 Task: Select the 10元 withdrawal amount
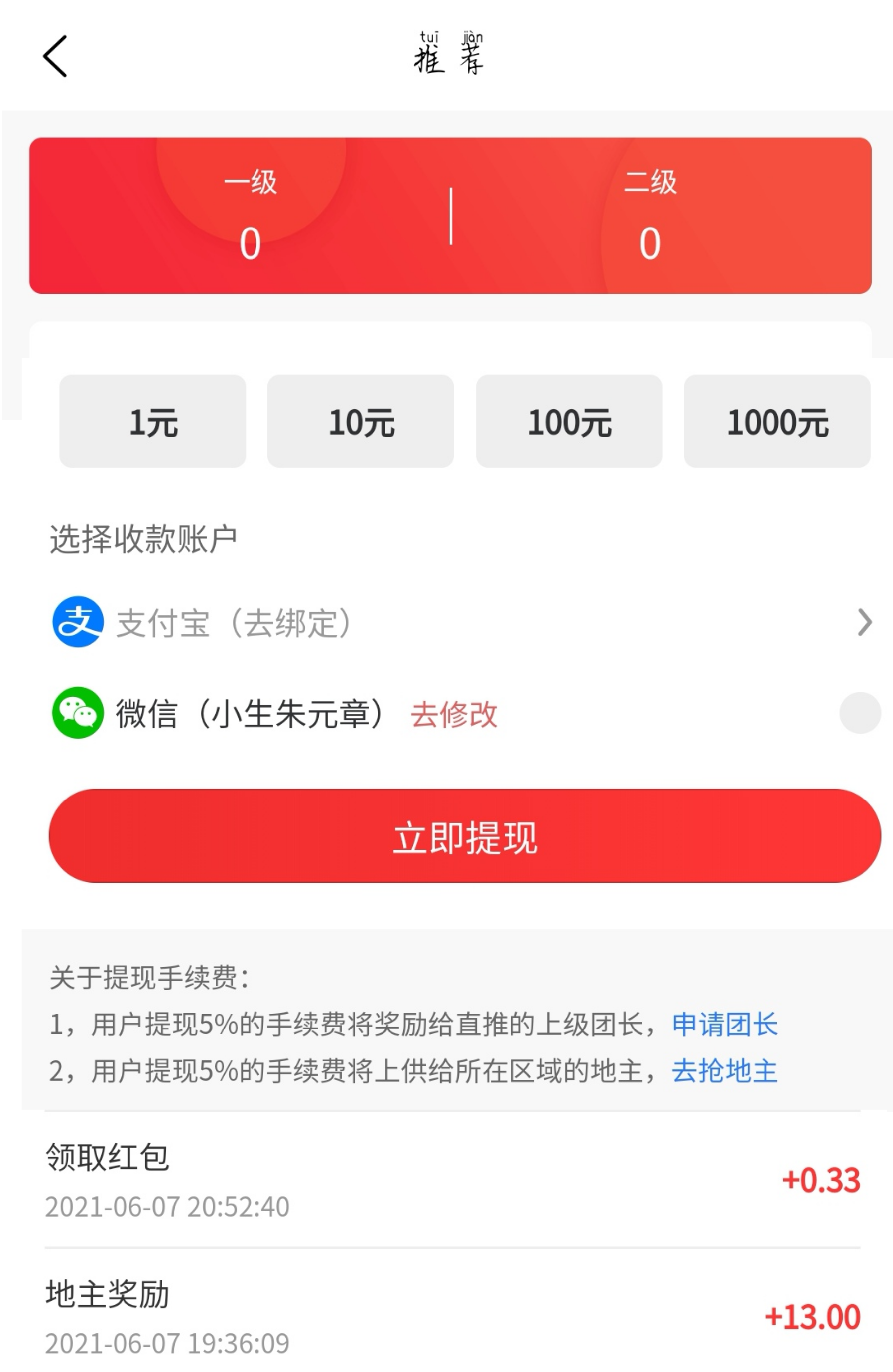361,423
